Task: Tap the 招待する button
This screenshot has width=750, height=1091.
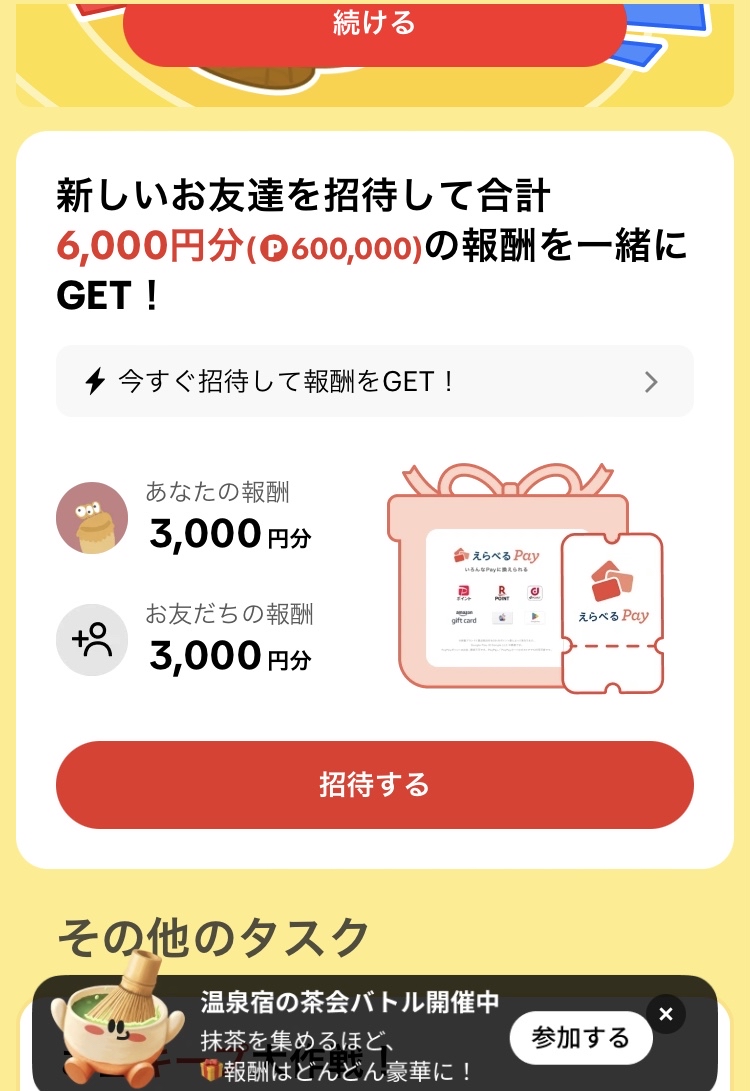Action: coord(375,785)
